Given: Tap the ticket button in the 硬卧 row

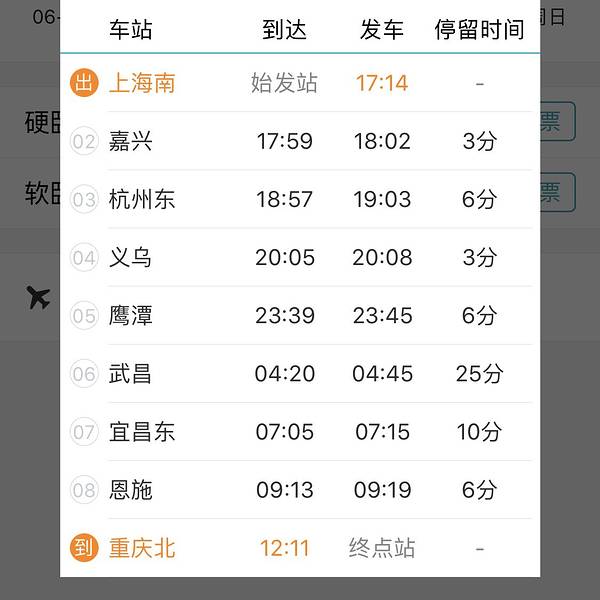Looking at the screenshot, I should (x=557, y=122).
